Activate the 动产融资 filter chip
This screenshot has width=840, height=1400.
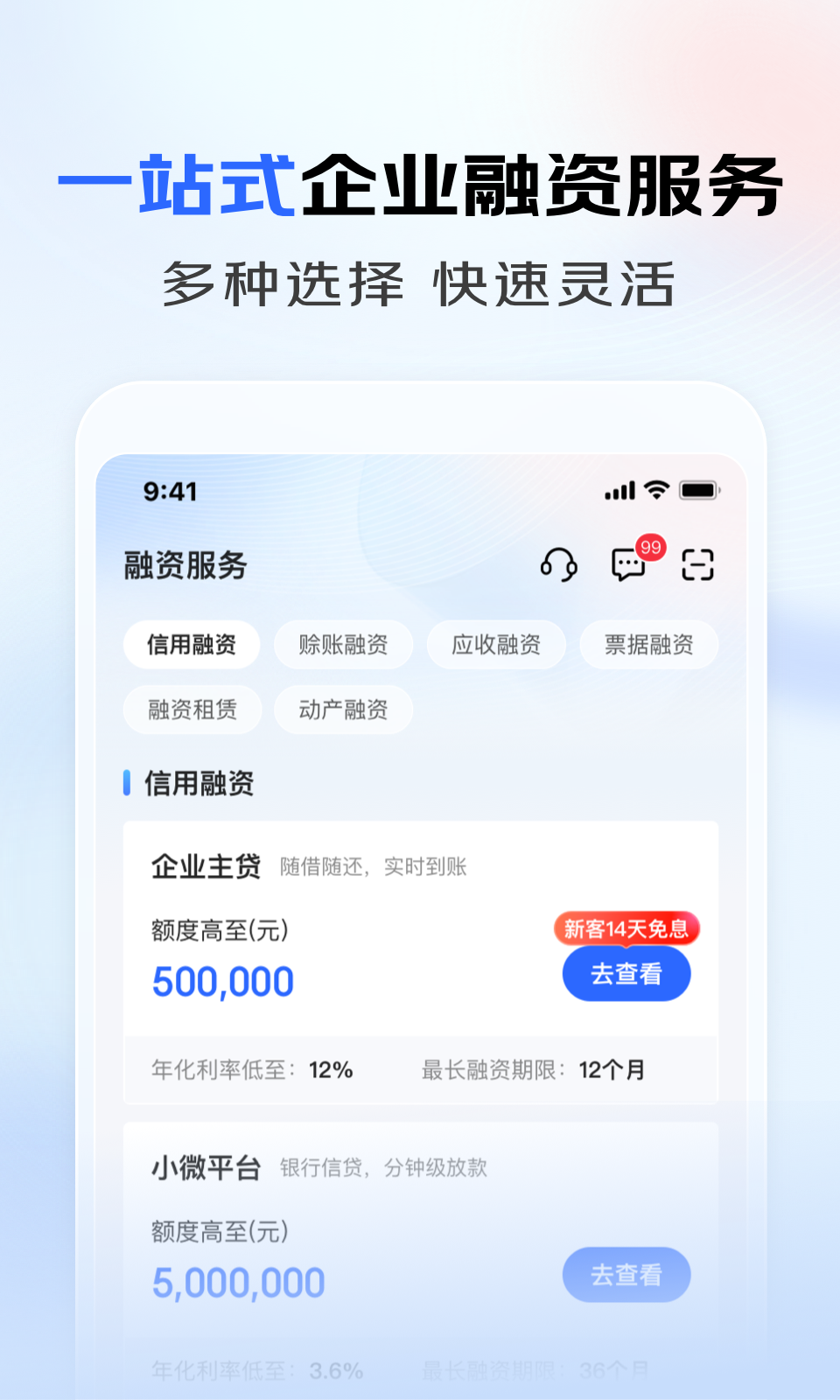343,710
